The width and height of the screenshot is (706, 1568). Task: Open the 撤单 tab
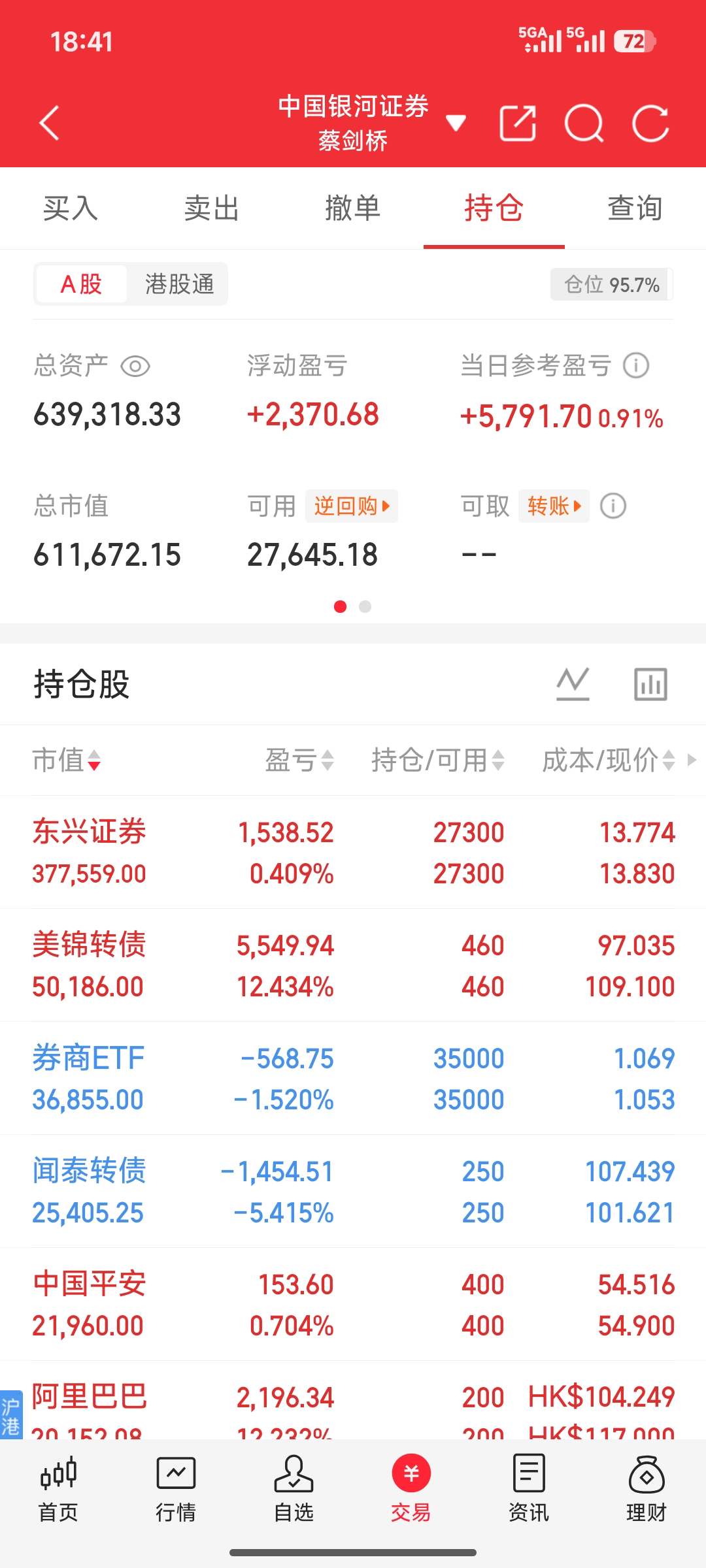353,208
